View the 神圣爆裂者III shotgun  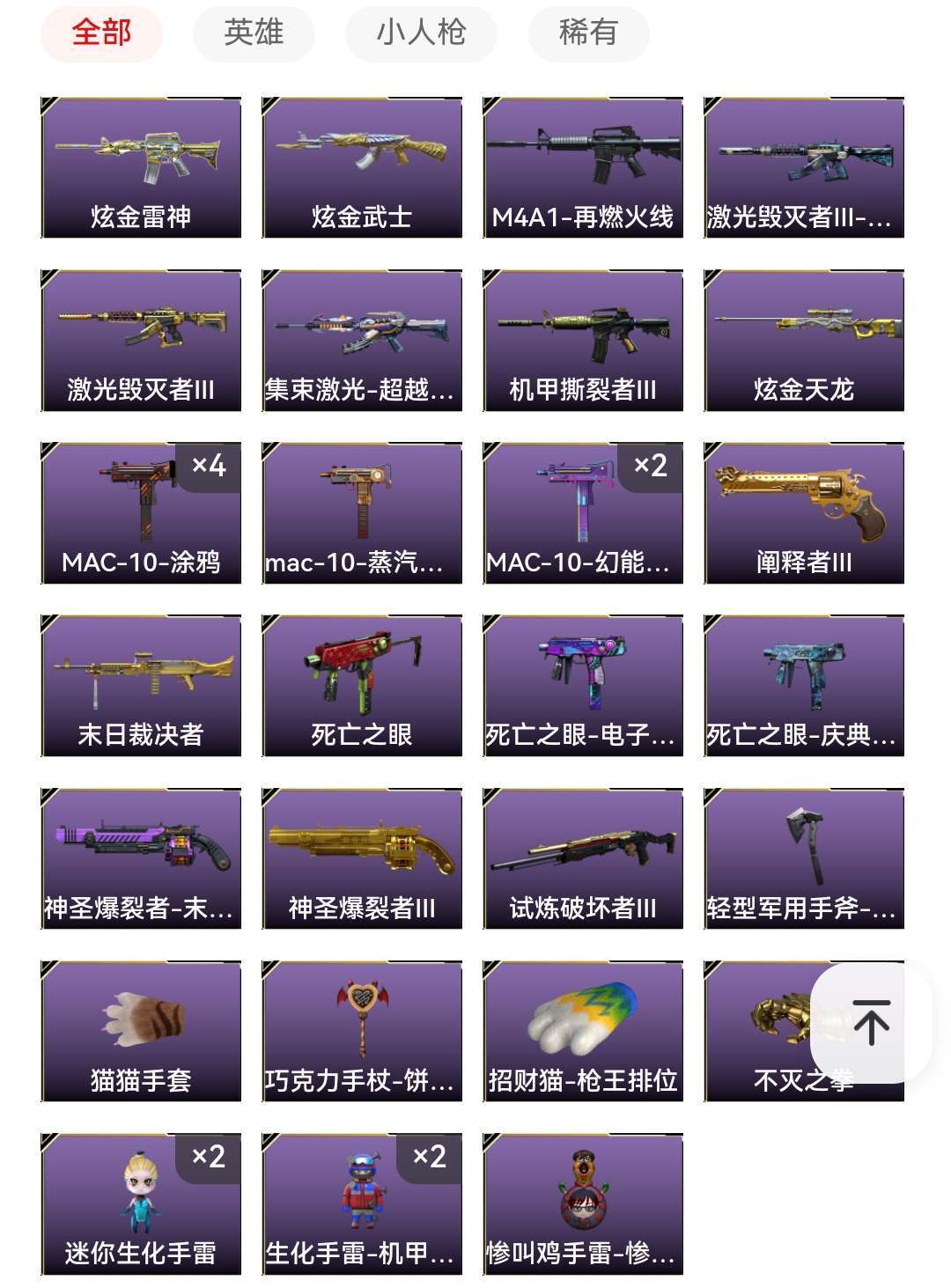[x=362, y=857]
